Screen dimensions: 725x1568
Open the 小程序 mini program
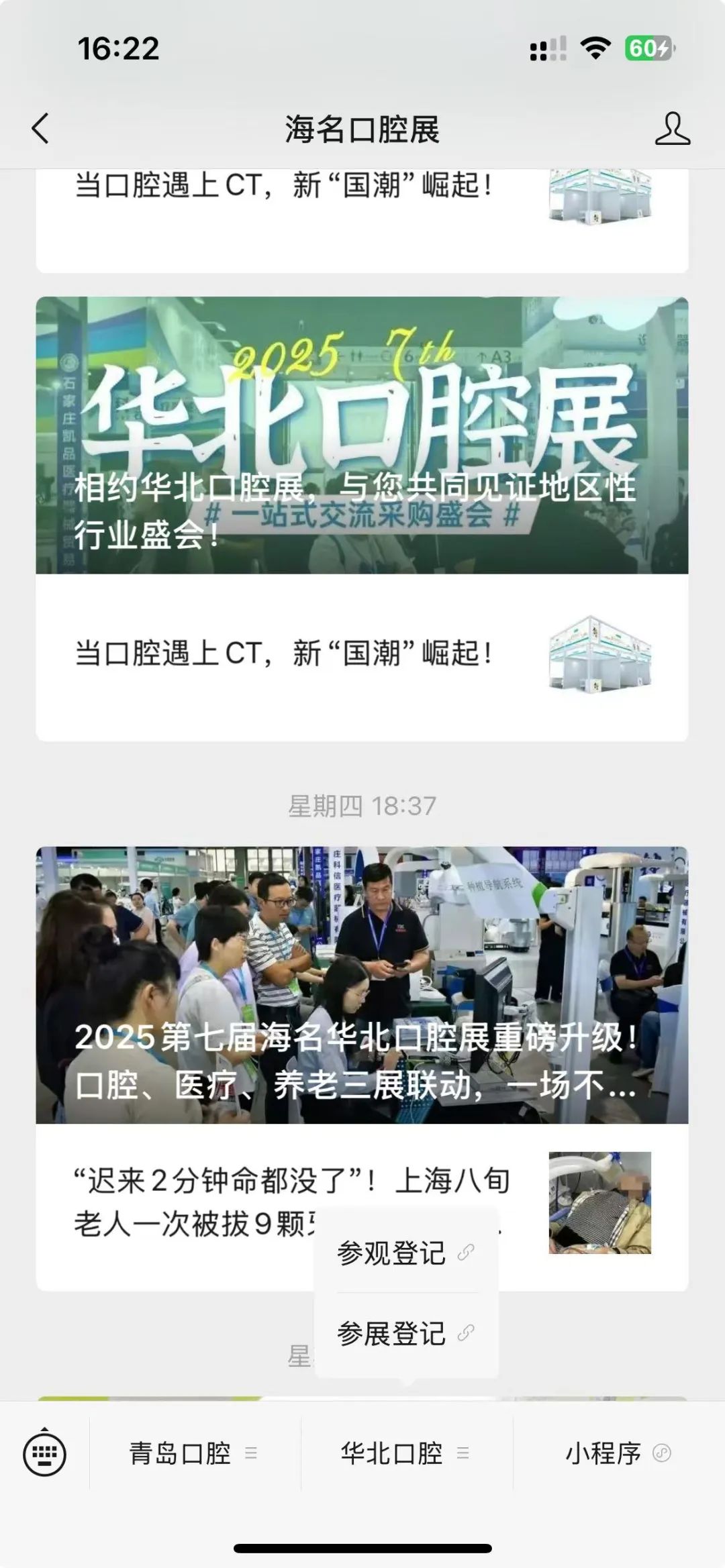pyautogui.click(x=618, y=1453)
